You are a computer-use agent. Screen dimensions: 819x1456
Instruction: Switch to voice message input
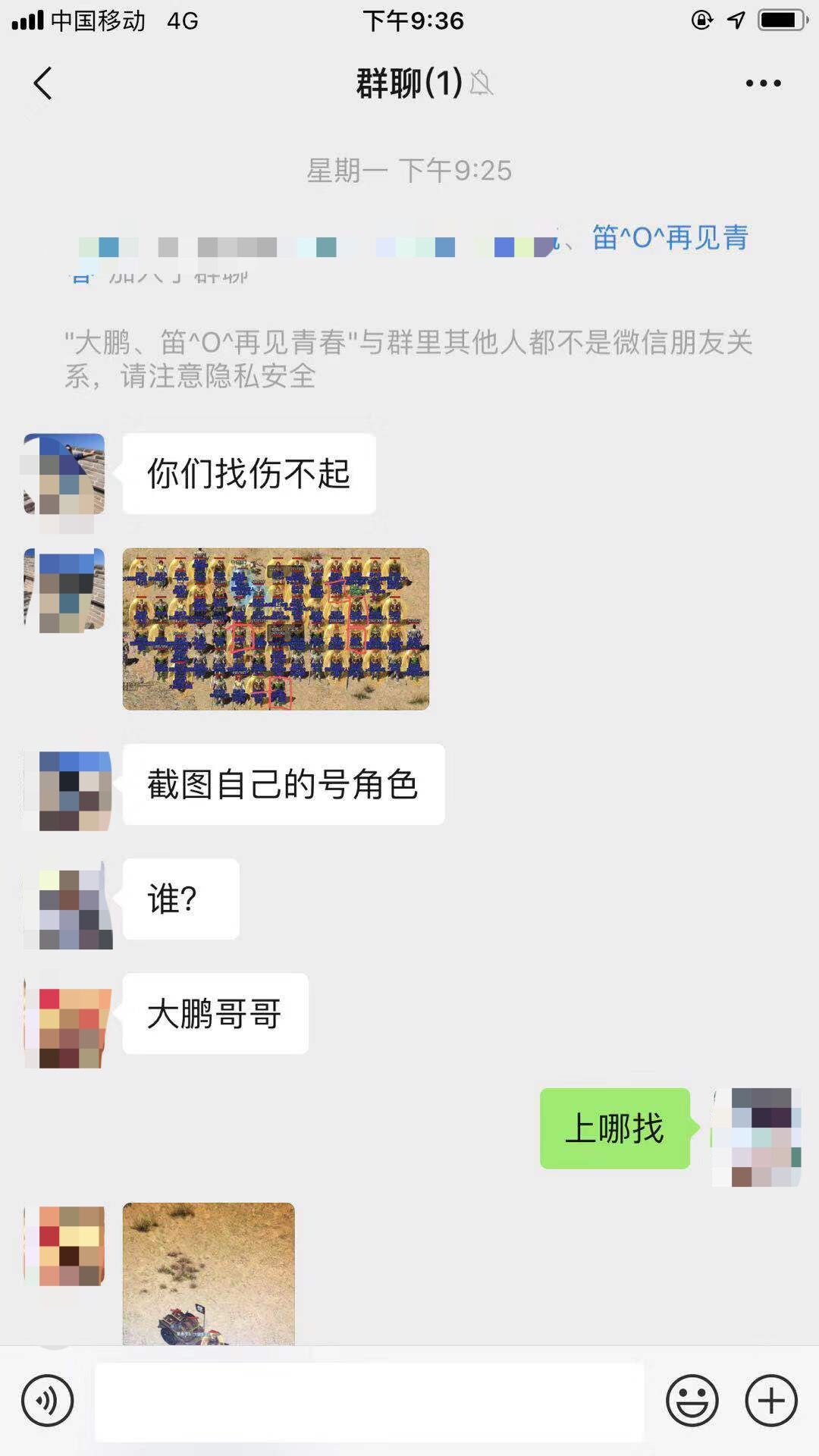pyautogui.click(x=47, y=1401)
